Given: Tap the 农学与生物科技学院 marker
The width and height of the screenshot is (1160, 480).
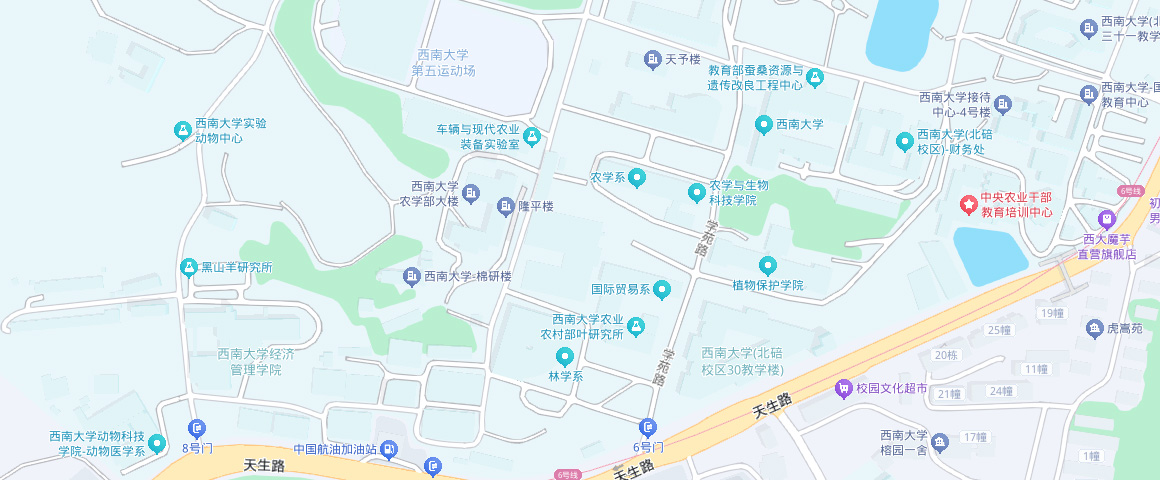Looking at the screenshot, I should pos(696,192).
